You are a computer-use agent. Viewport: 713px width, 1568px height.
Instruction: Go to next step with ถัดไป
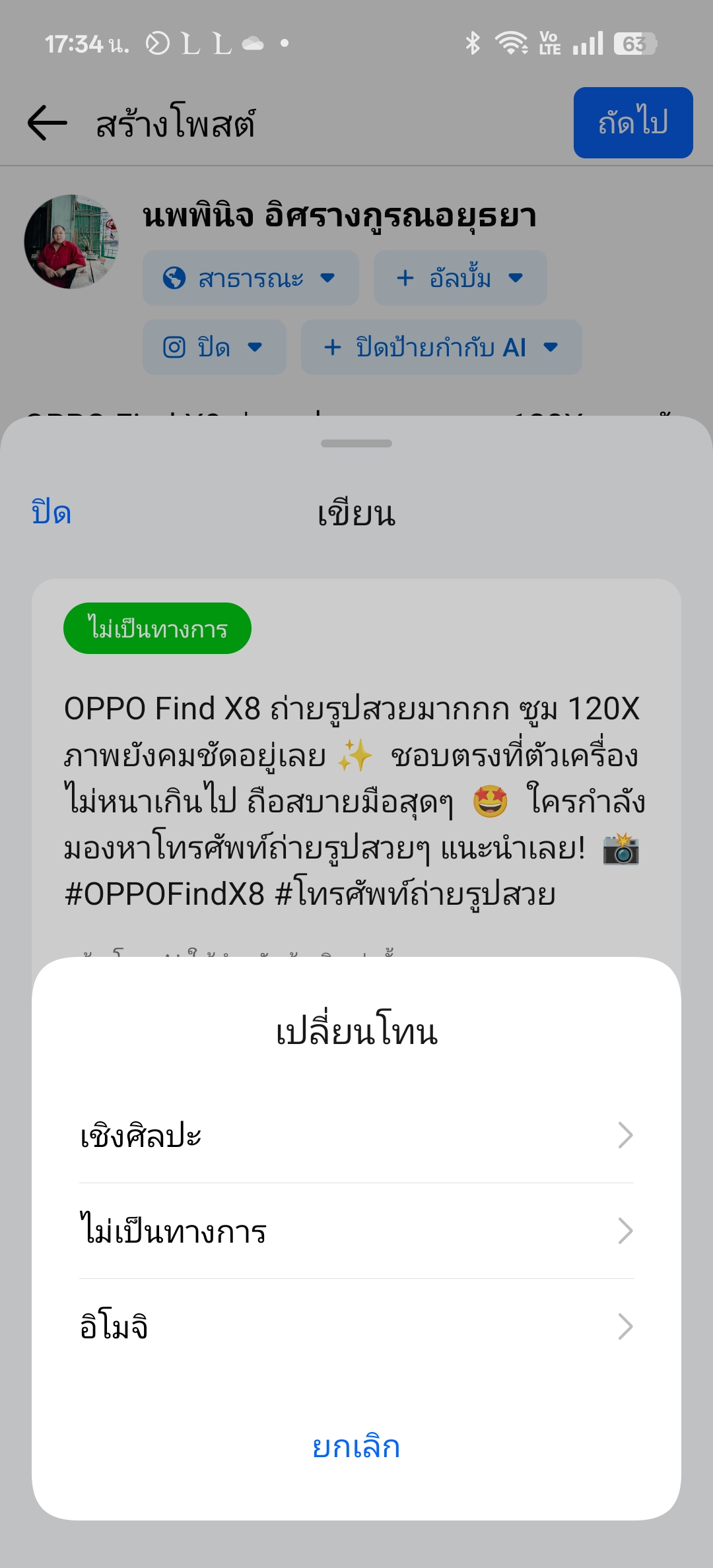point(632,123)
